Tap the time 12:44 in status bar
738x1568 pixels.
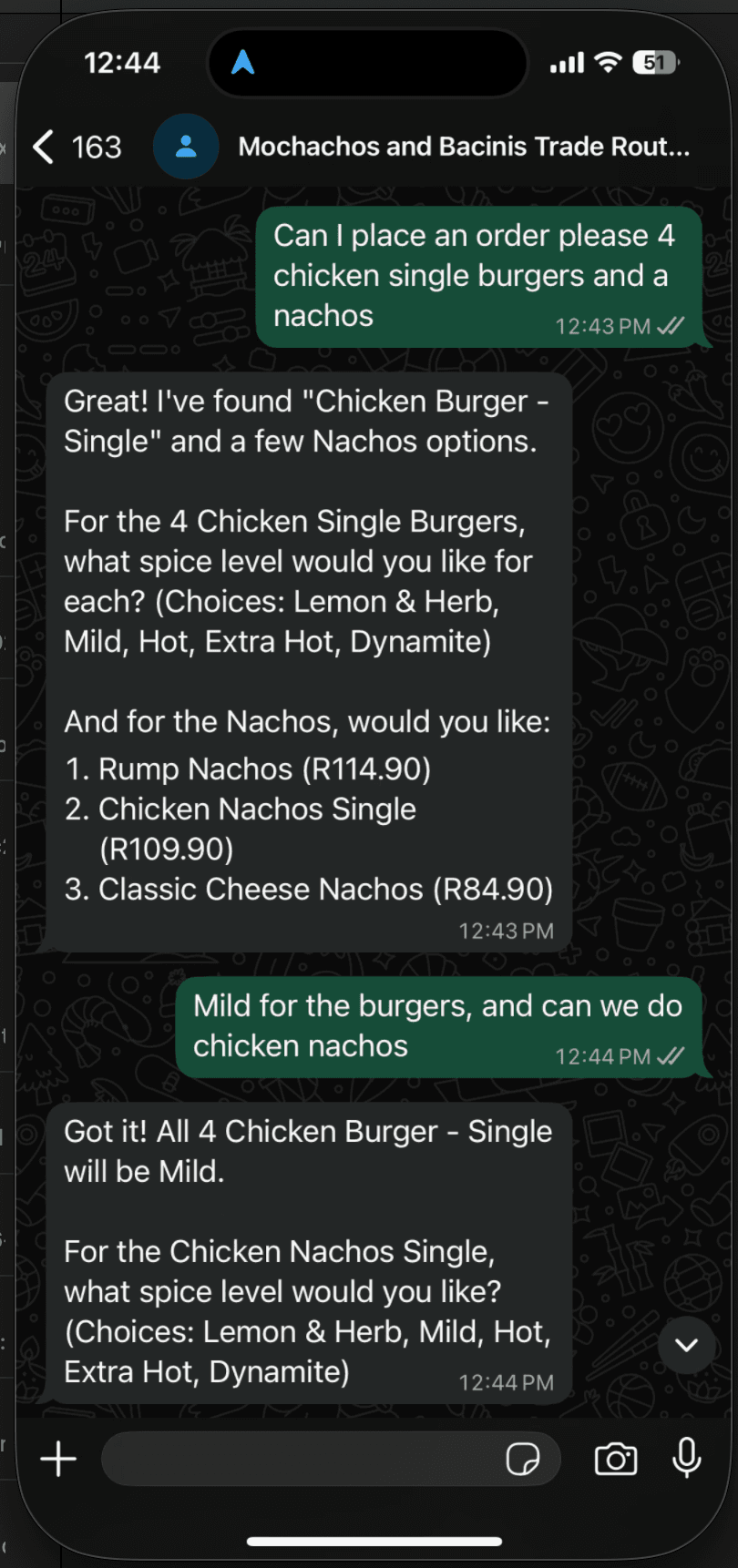(122, 62)
